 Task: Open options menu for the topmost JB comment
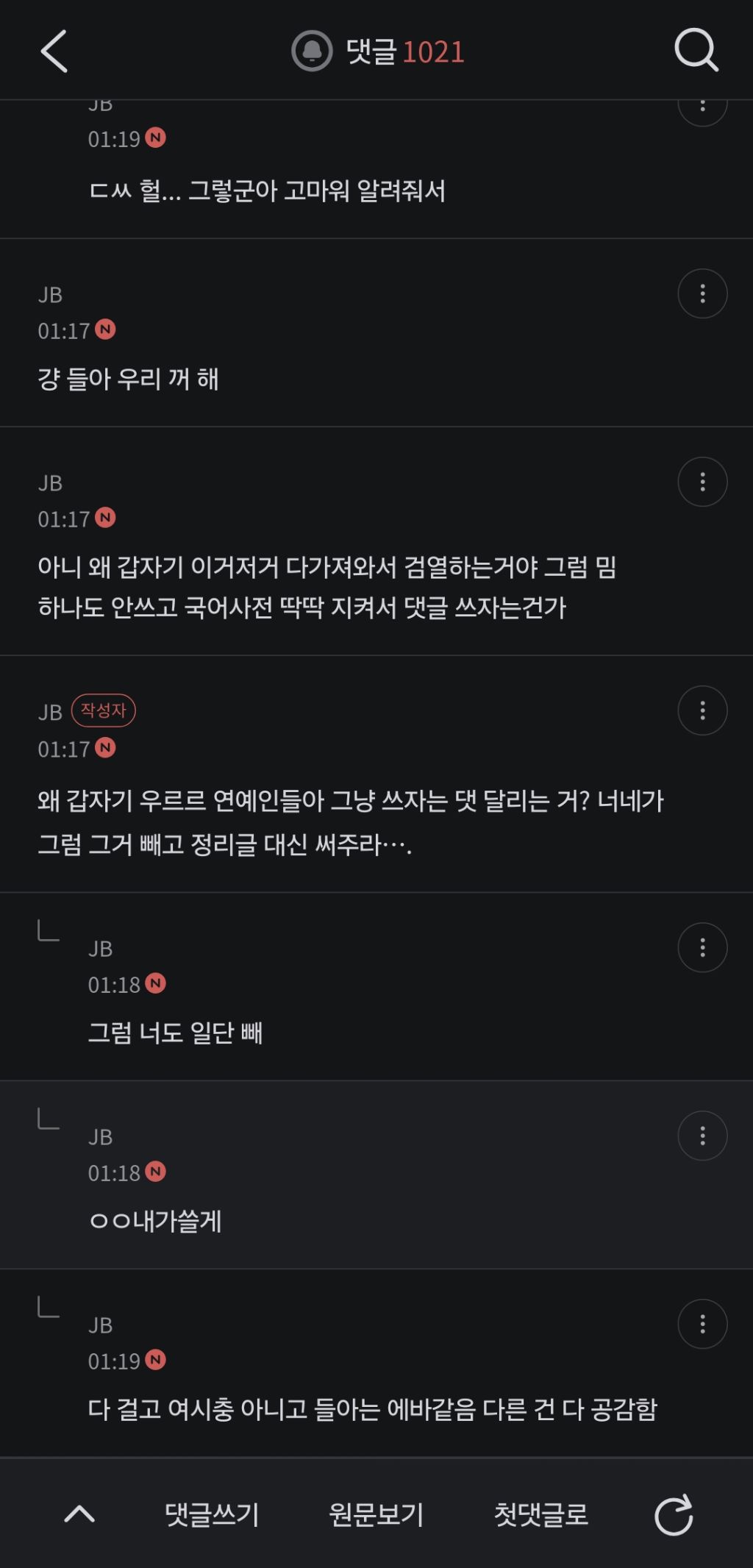point(704,105)
